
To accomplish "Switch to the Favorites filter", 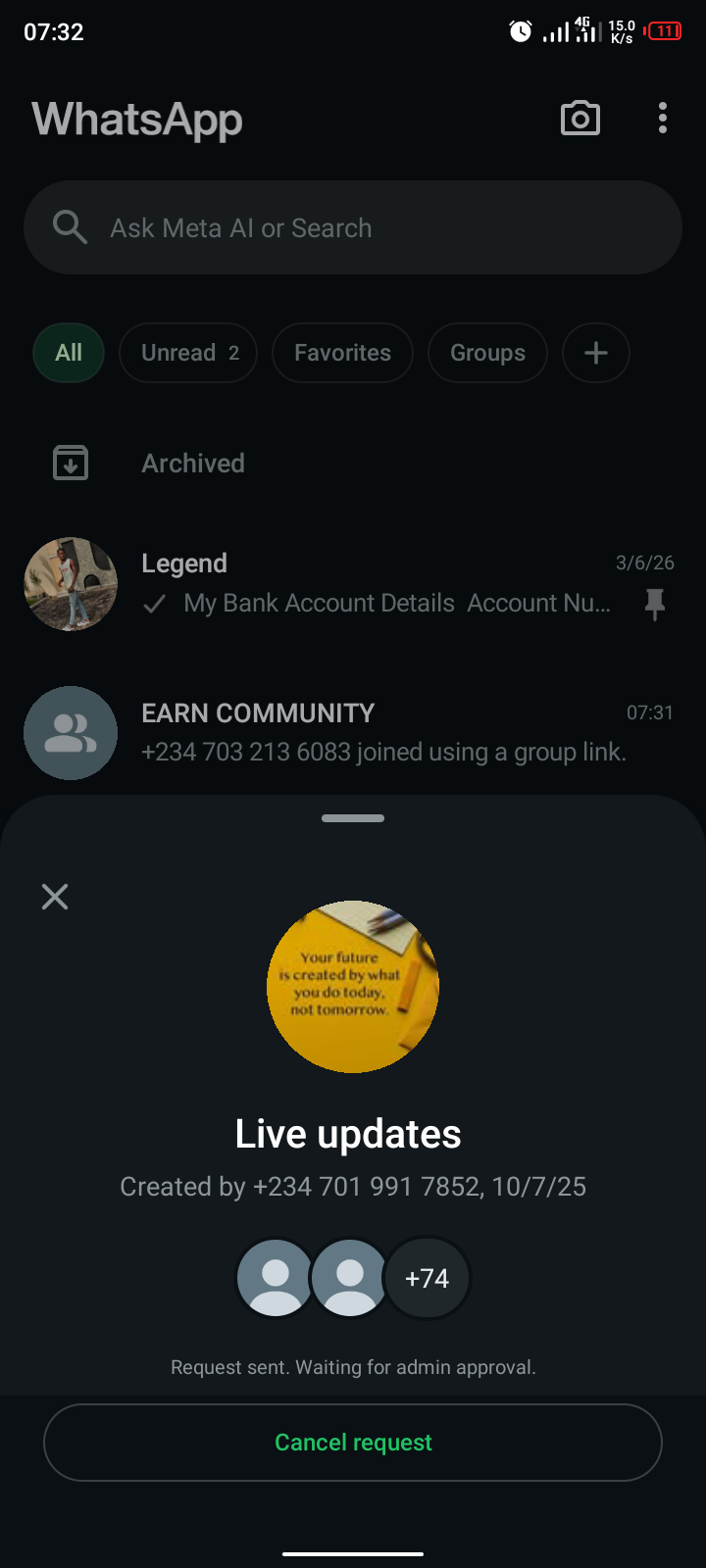I will [x=342, y=353].
